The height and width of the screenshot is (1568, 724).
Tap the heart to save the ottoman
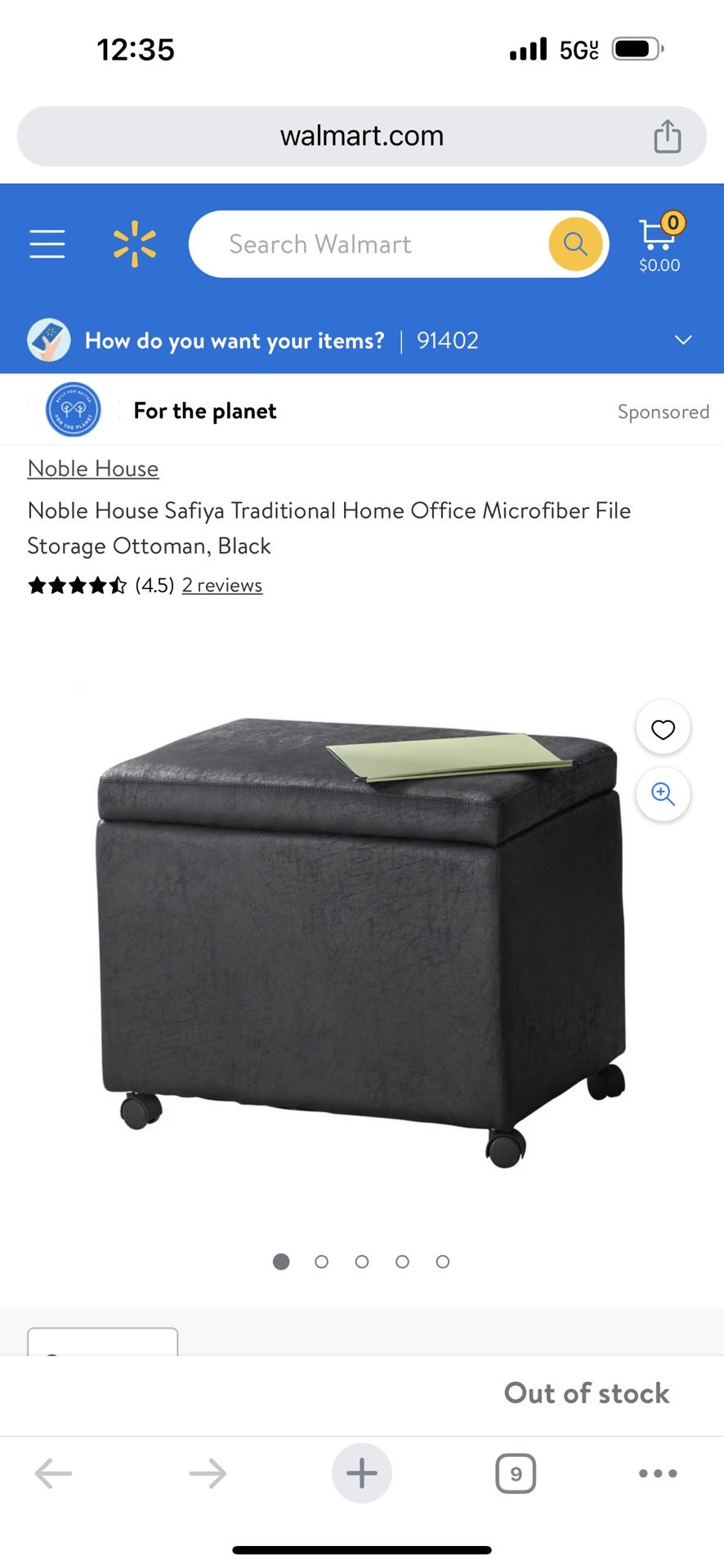click(663, 727)
